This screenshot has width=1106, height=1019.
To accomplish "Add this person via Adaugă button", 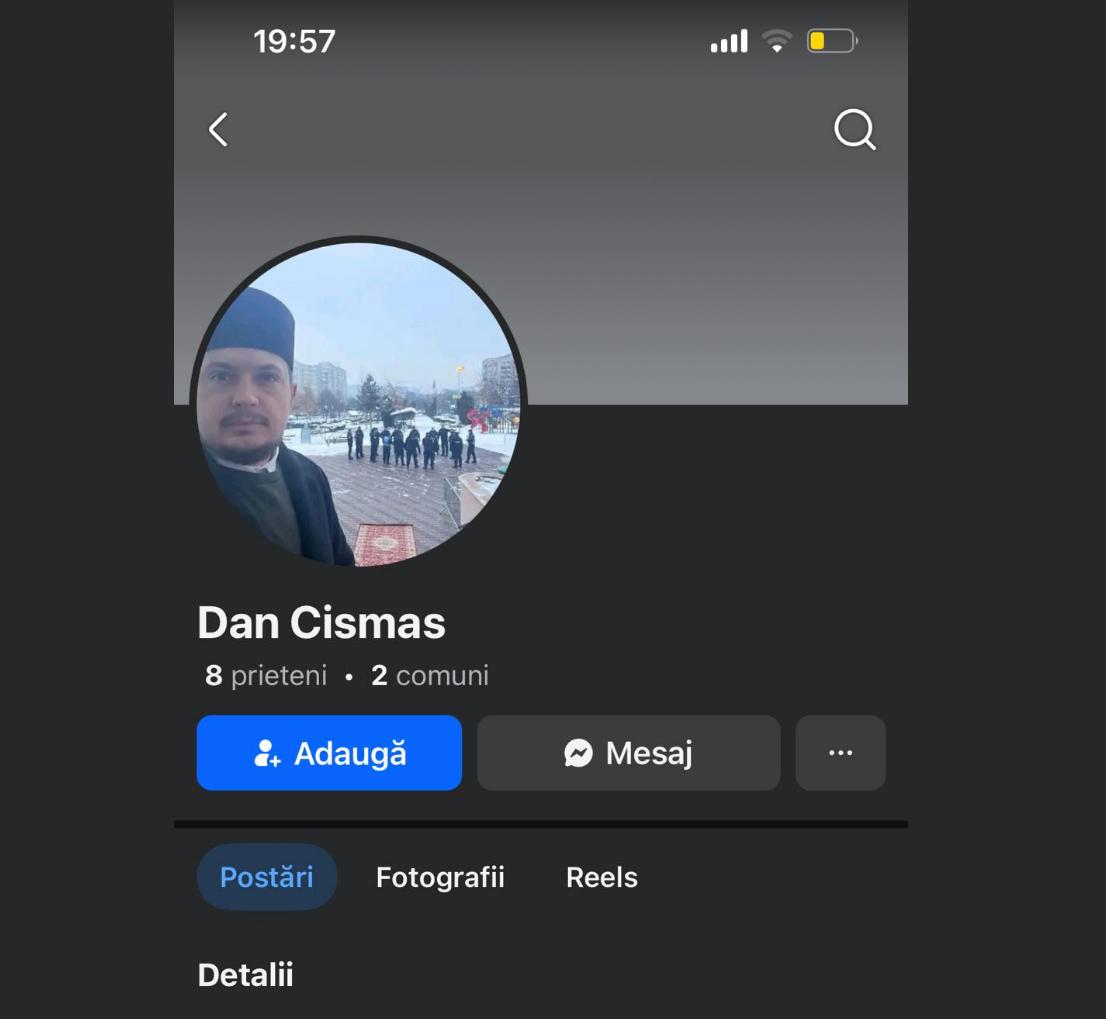I will [x=329, y=753].
